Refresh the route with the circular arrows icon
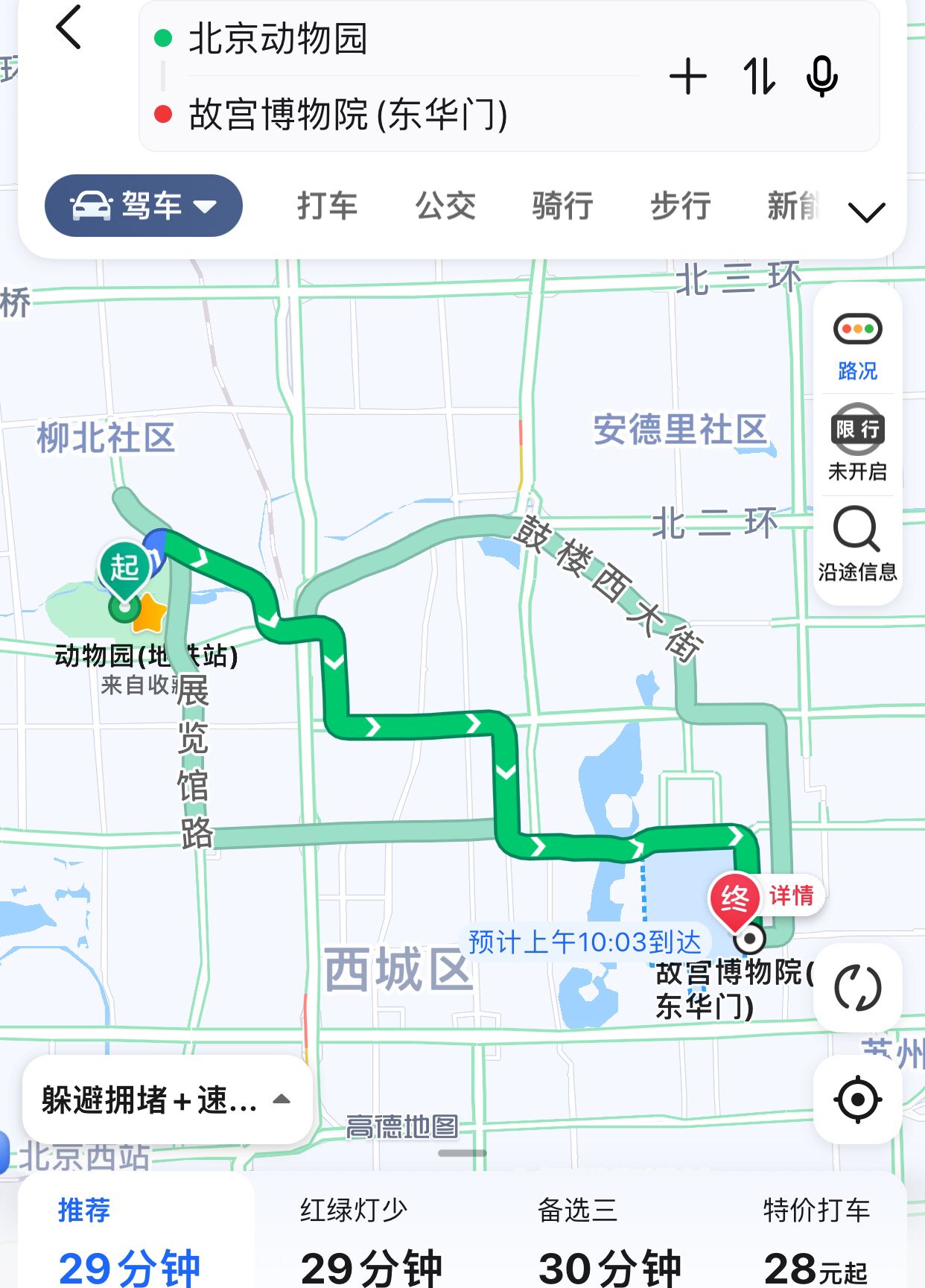This screenshot has height=1288, width=925. 856,986
